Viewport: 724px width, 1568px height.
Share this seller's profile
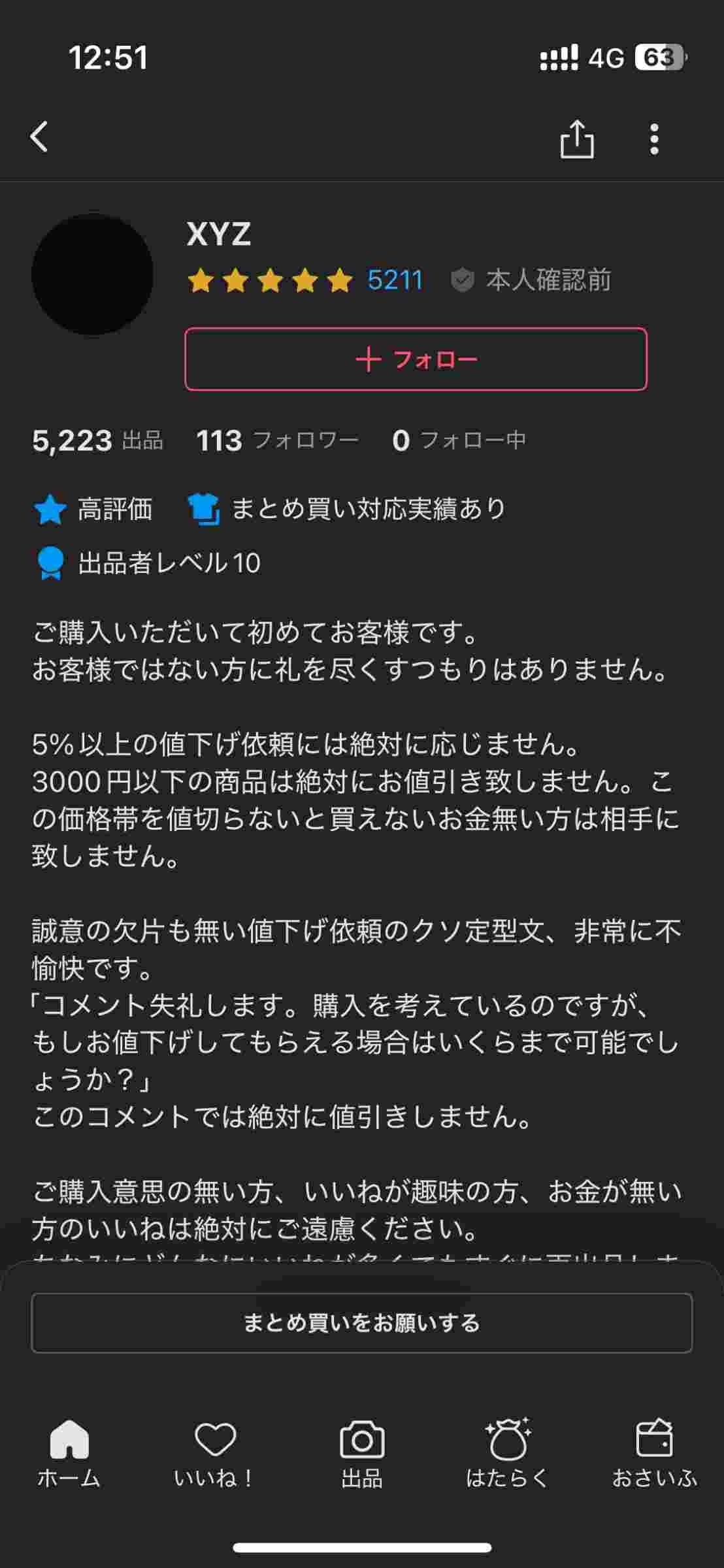(577, 139)
